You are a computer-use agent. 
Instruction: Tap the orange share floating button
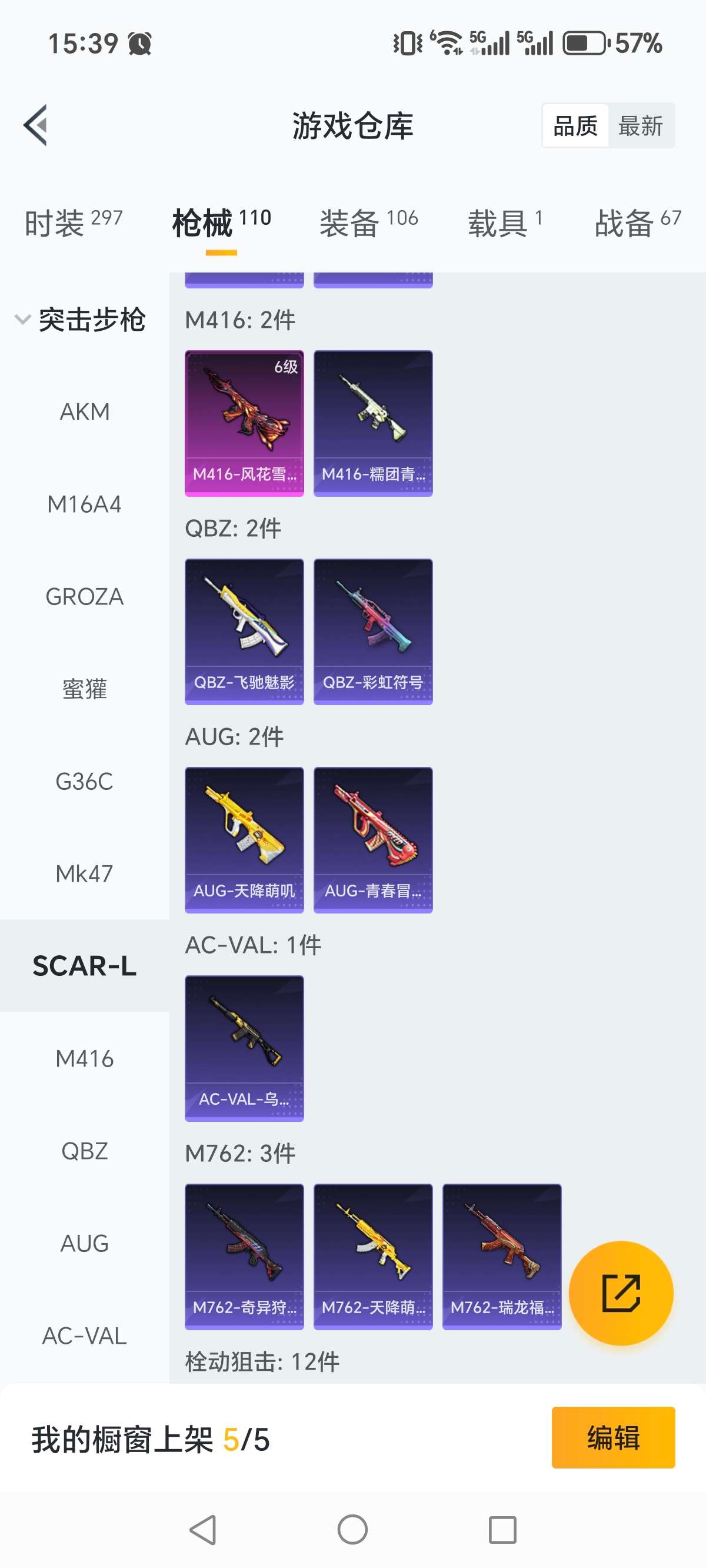[x=621, y=1293]
